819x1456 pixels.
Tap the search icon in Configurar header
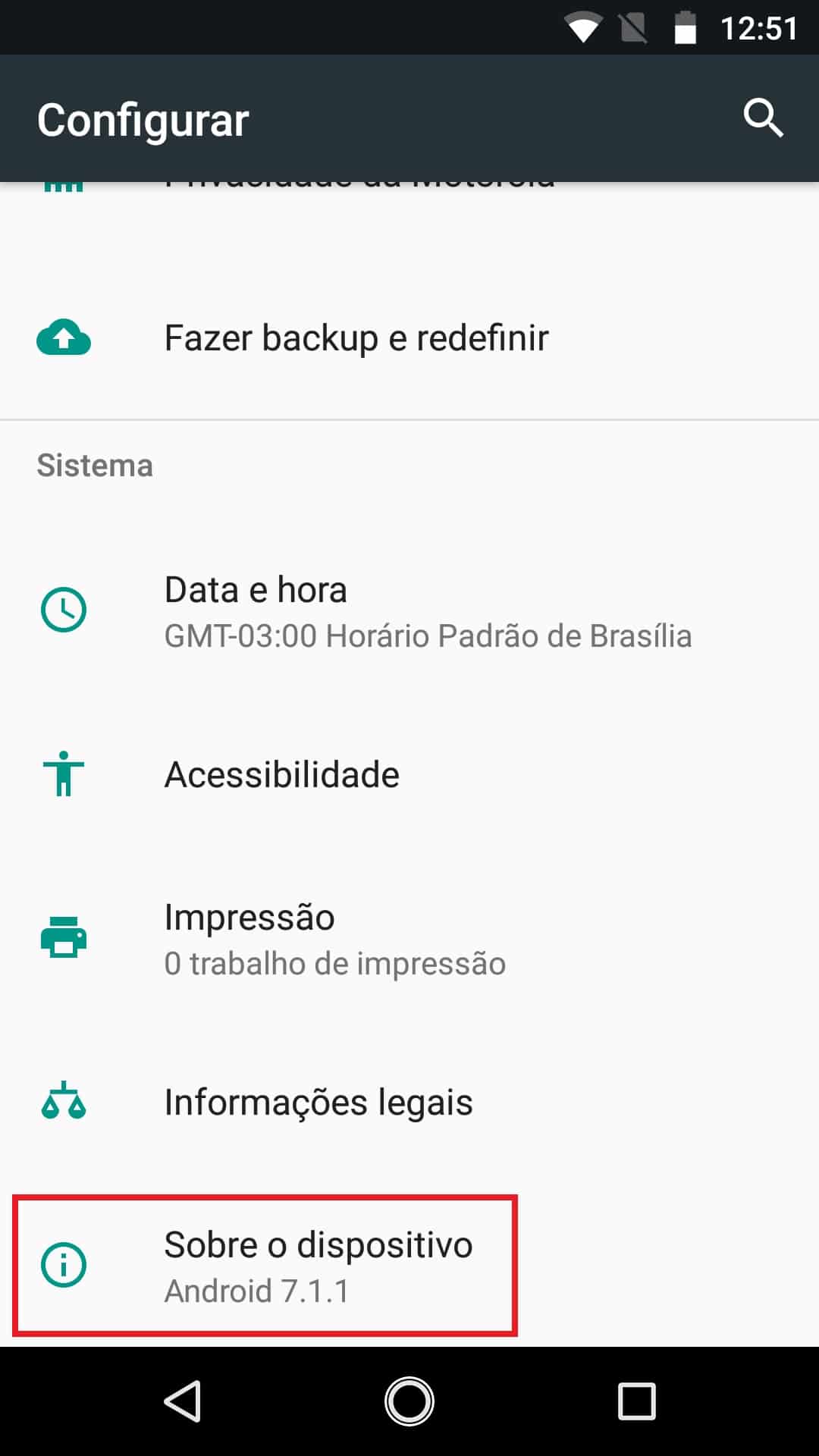(764, 118)
